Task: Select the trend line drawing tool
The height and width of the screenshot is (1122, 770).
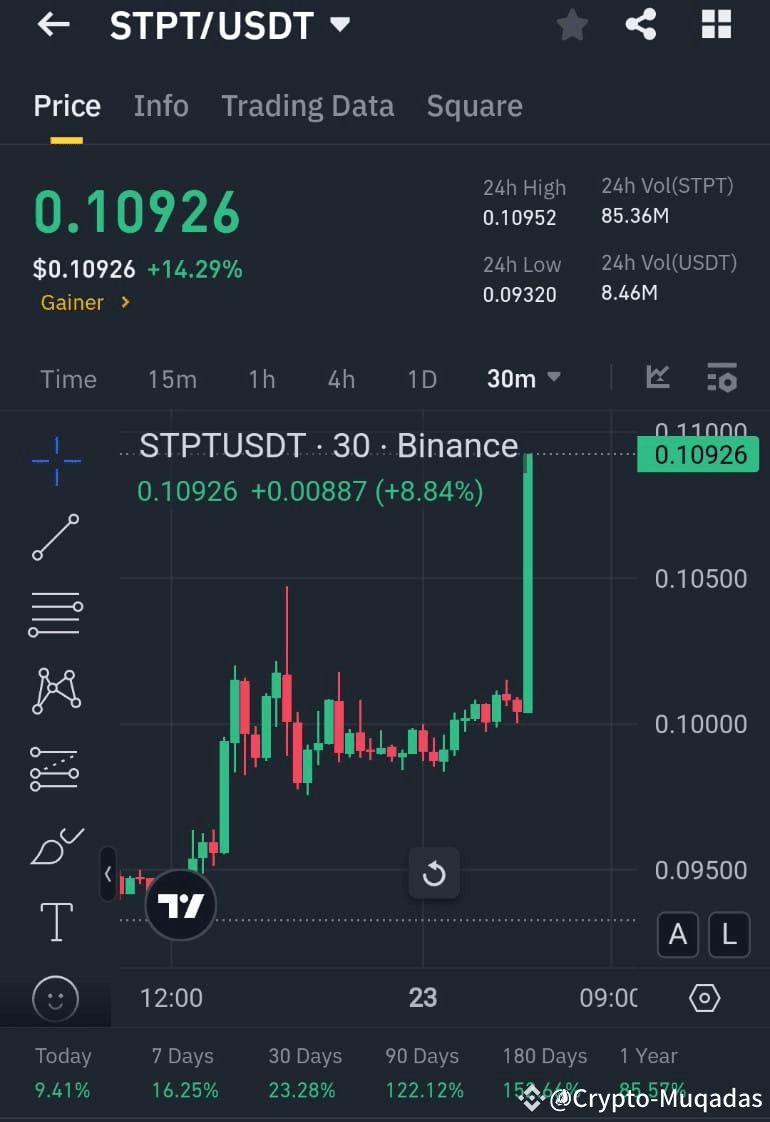Action: point(55,538)
